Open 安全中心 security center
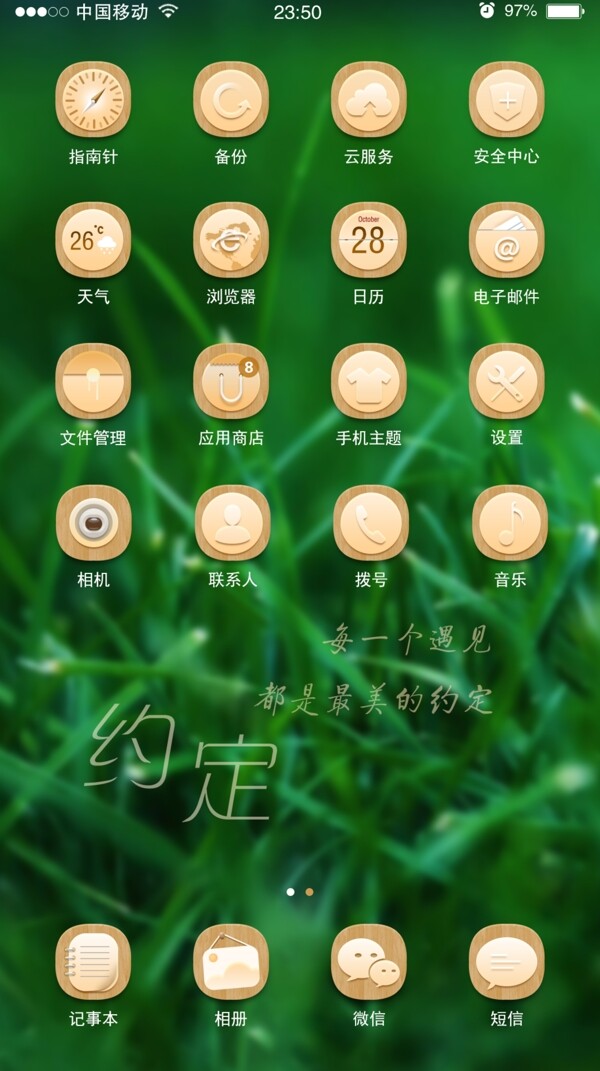 point(507,100)
